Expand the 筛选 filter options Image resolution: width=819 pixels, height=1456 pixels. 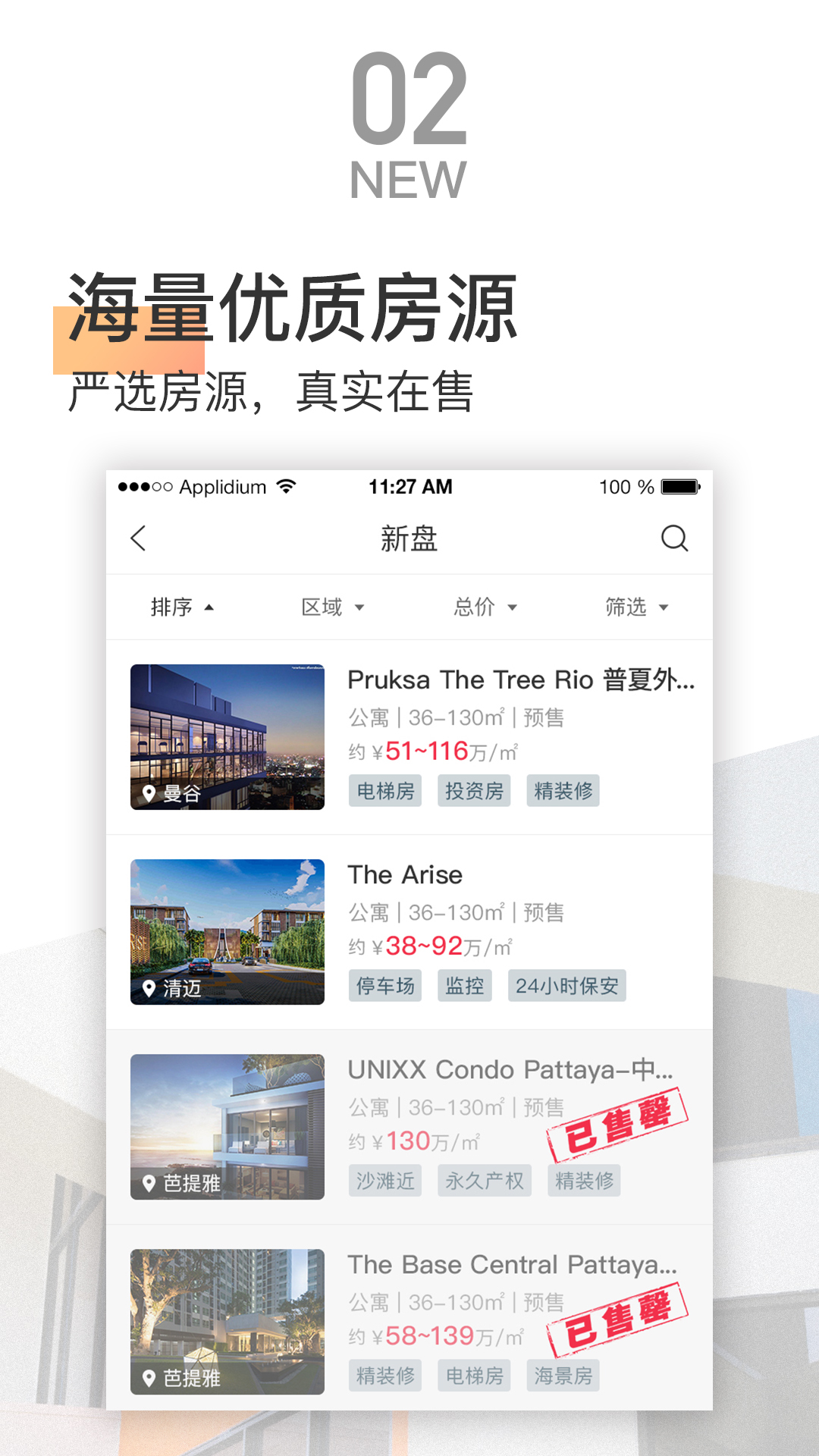[x=637, y=607]
